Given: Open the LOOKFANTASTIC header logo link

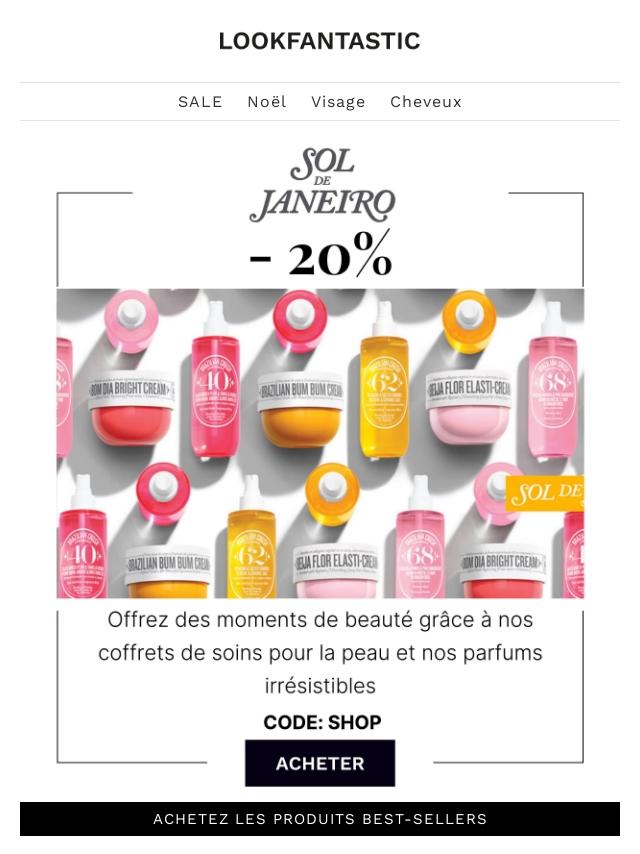Looking at the screenshot, I should click(319, 41).
